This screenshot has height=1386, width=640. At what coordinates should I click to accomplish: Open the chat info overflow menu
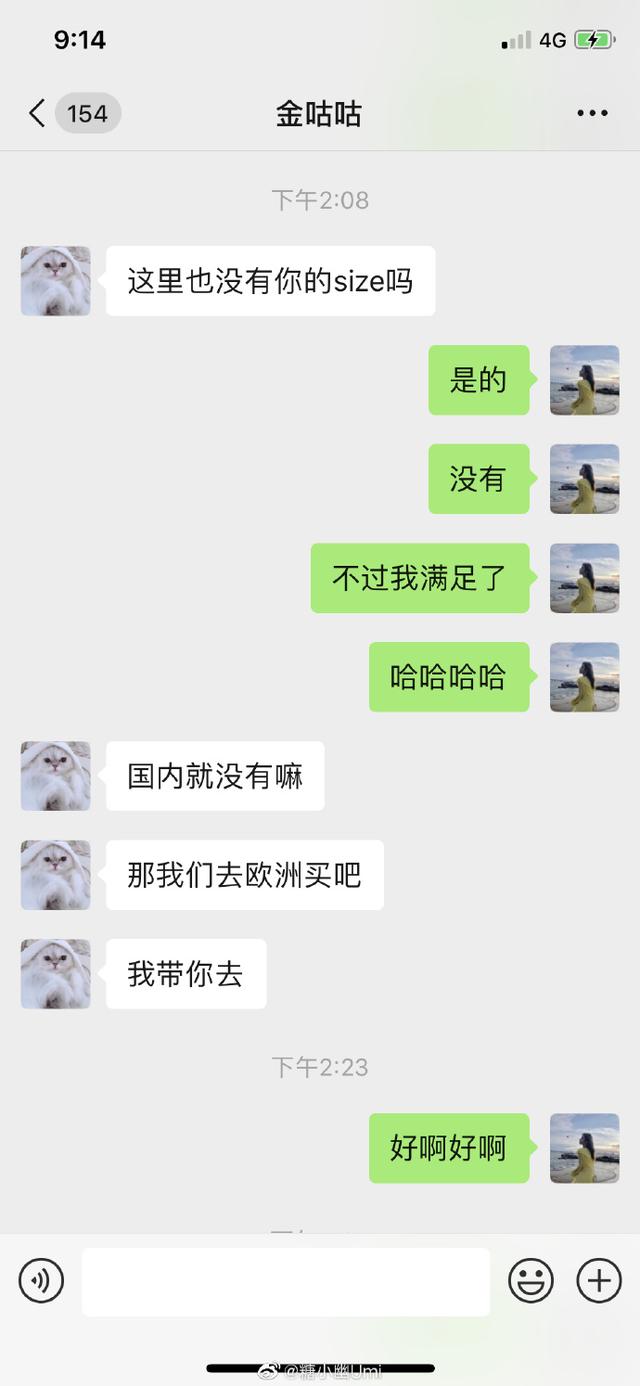tap(592, 113)
